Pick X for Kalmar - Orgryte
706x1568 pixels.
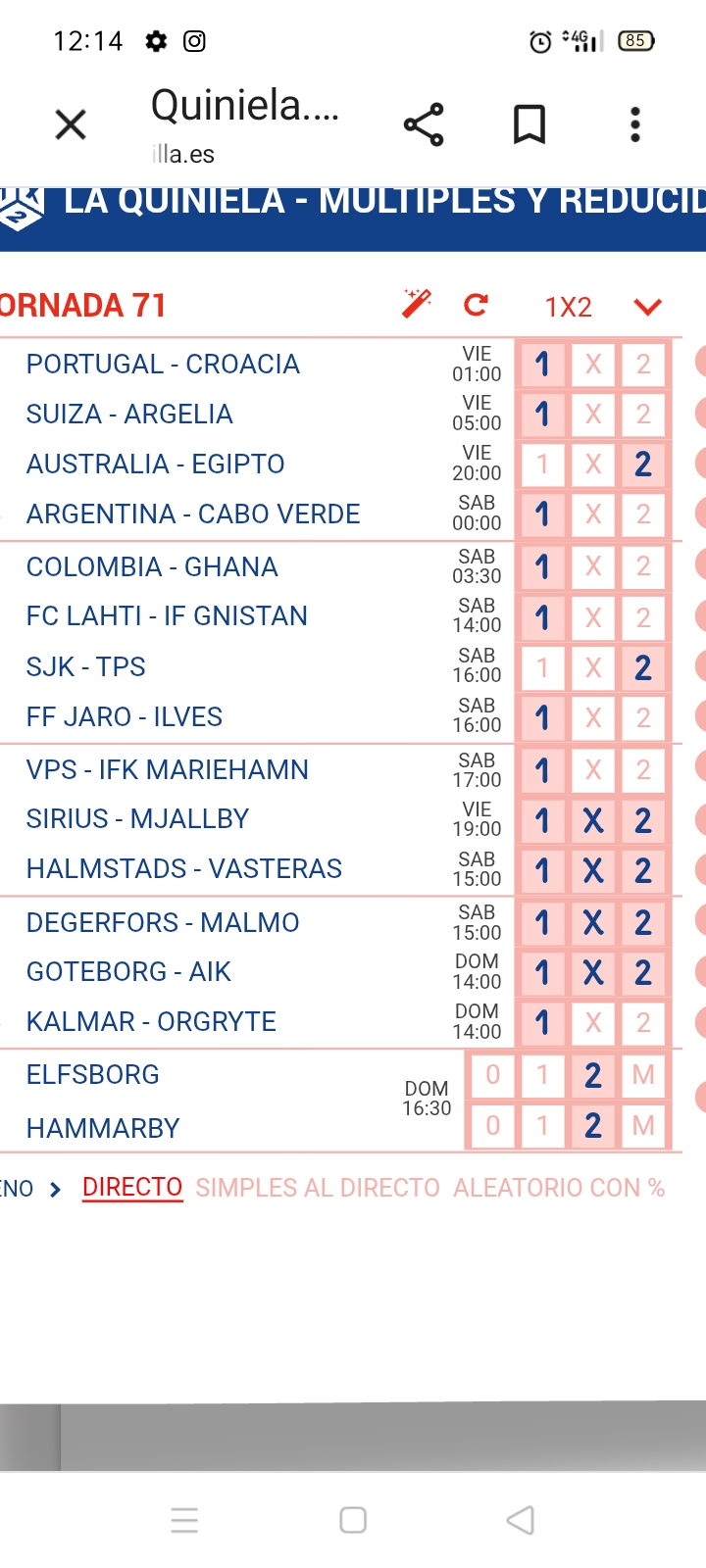[x=593, y=1023]
